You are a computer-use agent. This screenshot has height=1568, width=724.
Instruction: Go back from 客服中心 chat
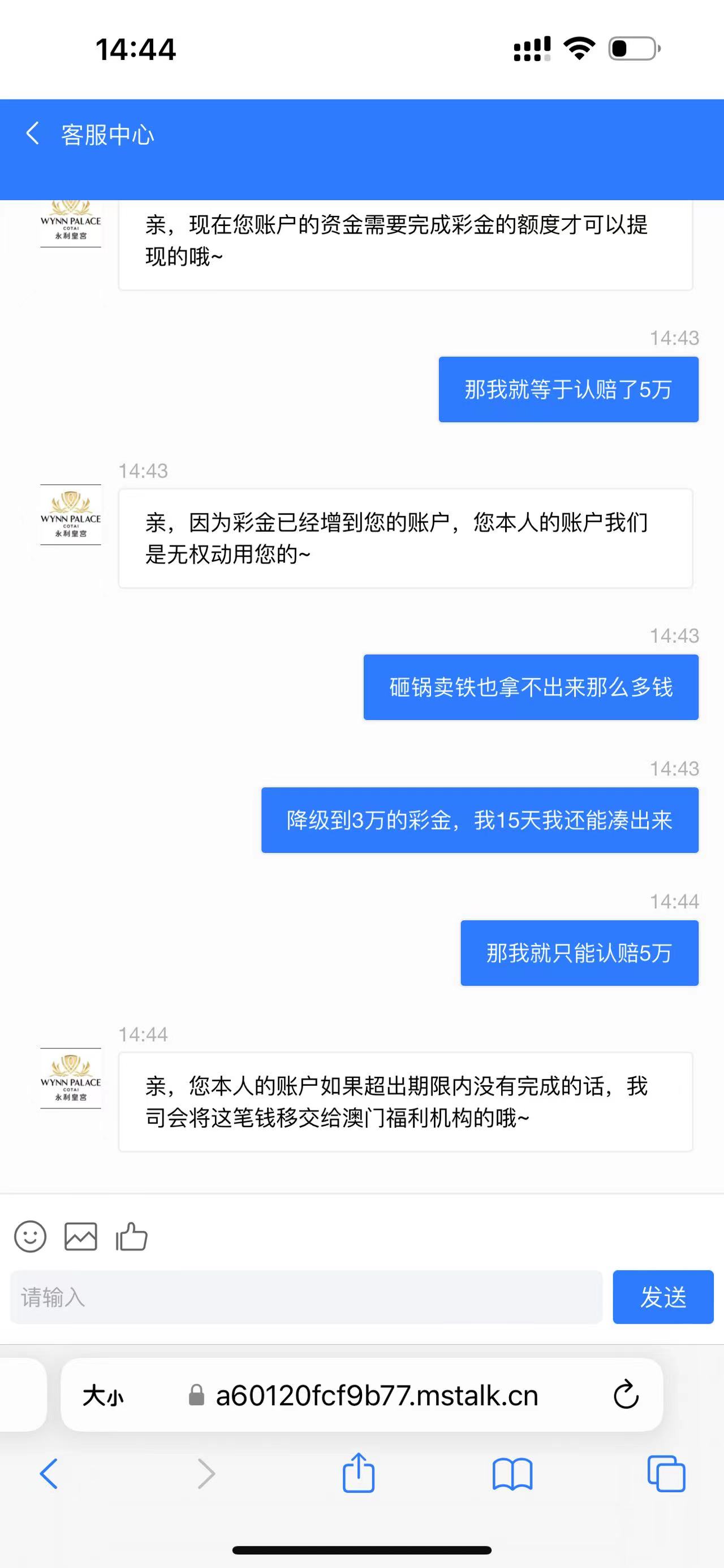(x=33, y=133)
